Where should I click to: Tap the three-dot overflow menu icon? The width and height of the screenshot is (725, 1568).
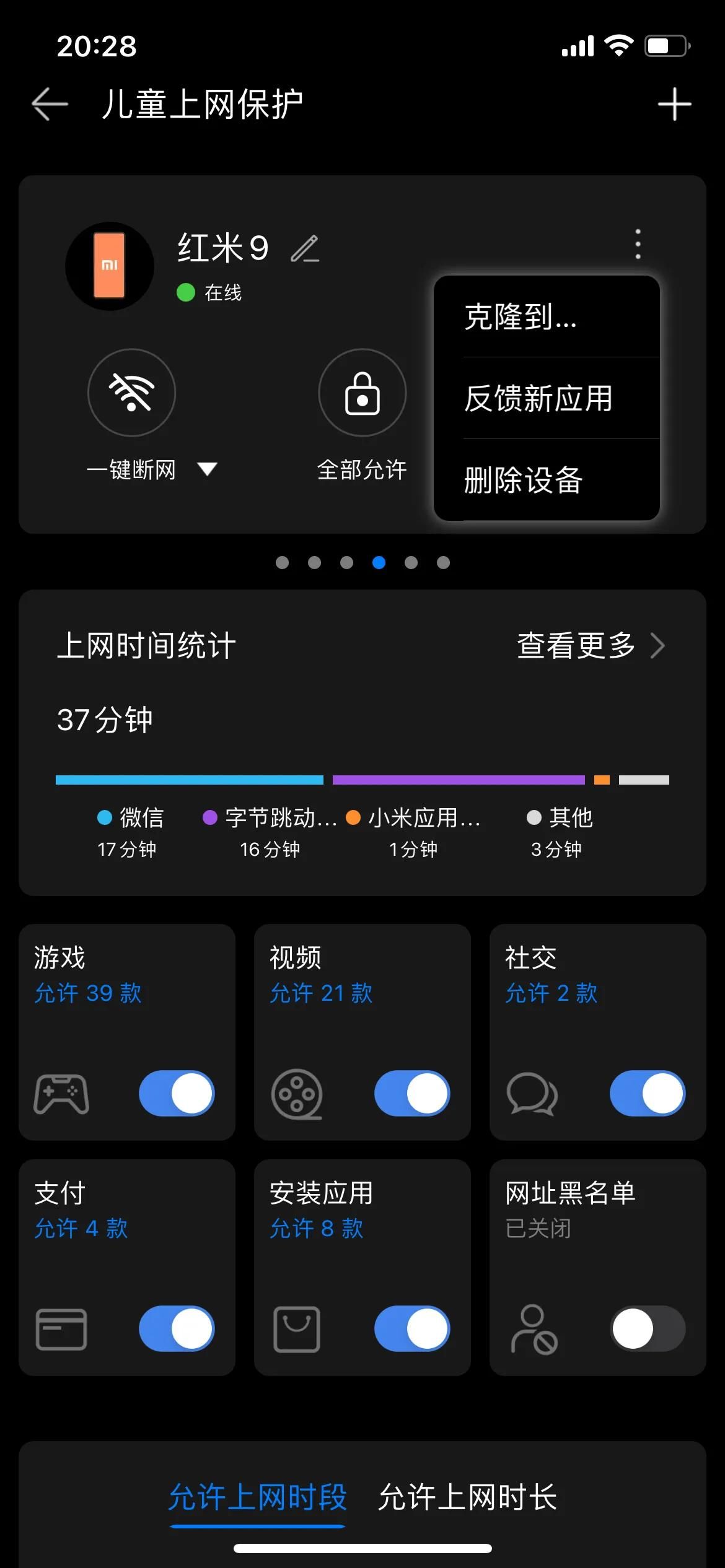tap(638, 244)
